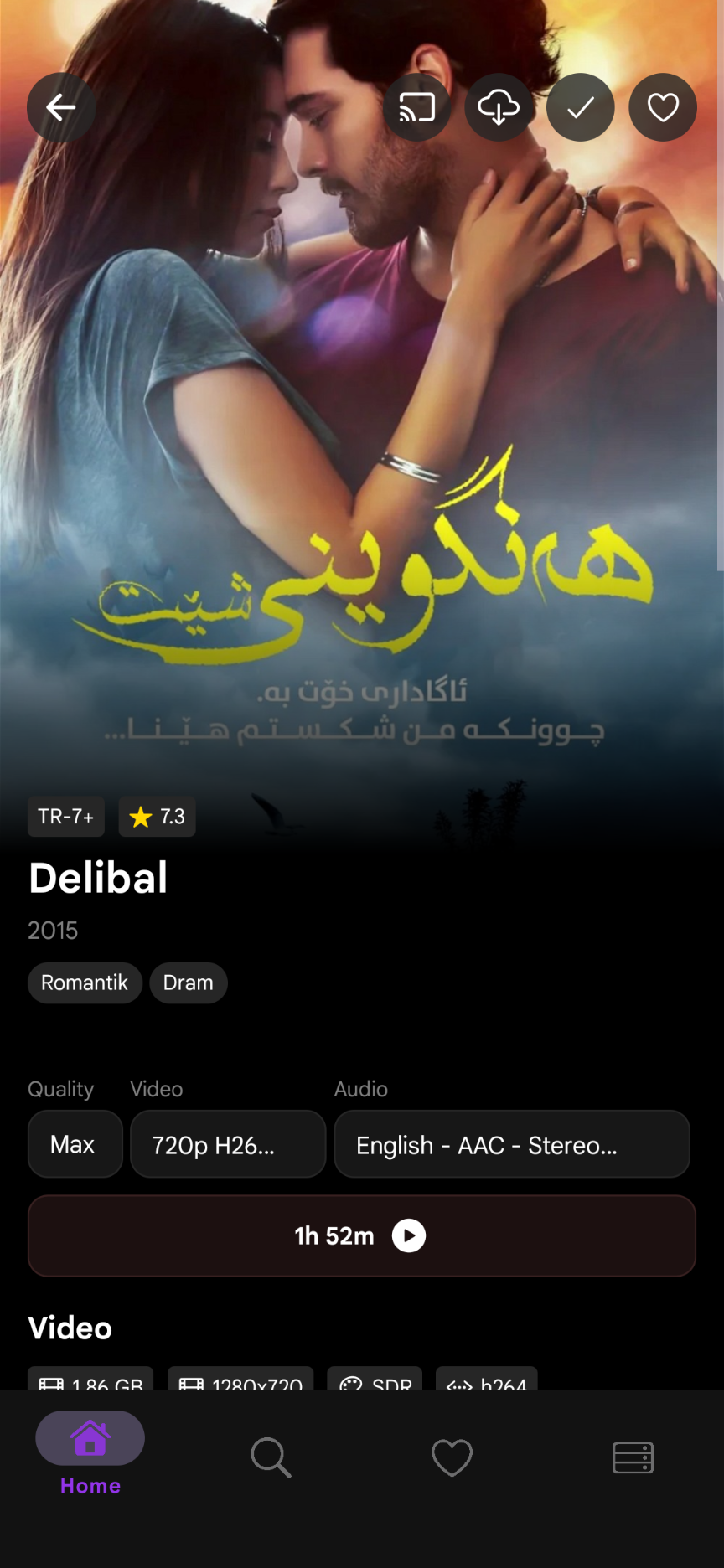
Task: Download the movie via cloud icon
Action: [x=499, y=107]
